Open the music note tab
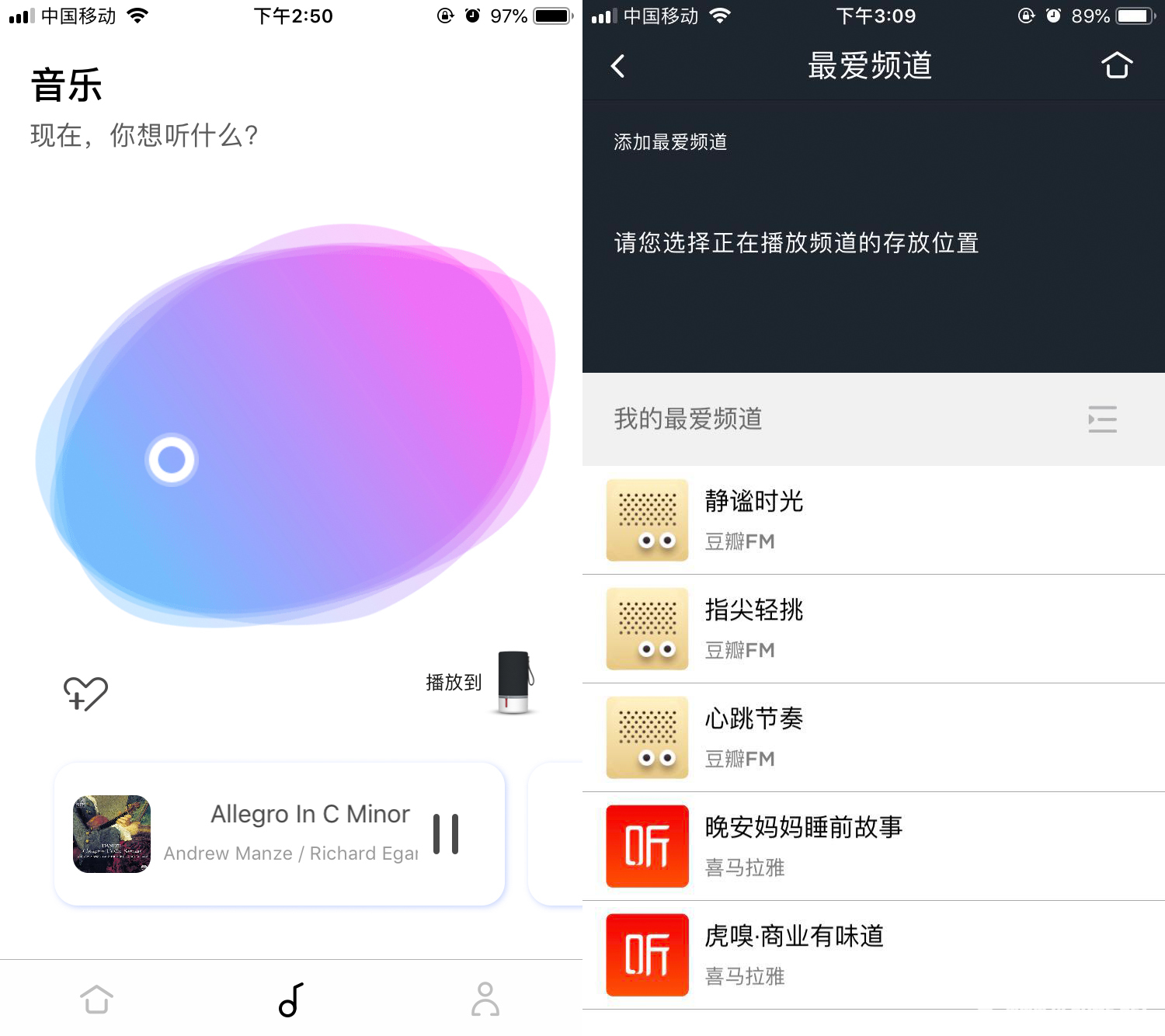The height and width of the screenshot is (1036, 1165). coord(291,999)
